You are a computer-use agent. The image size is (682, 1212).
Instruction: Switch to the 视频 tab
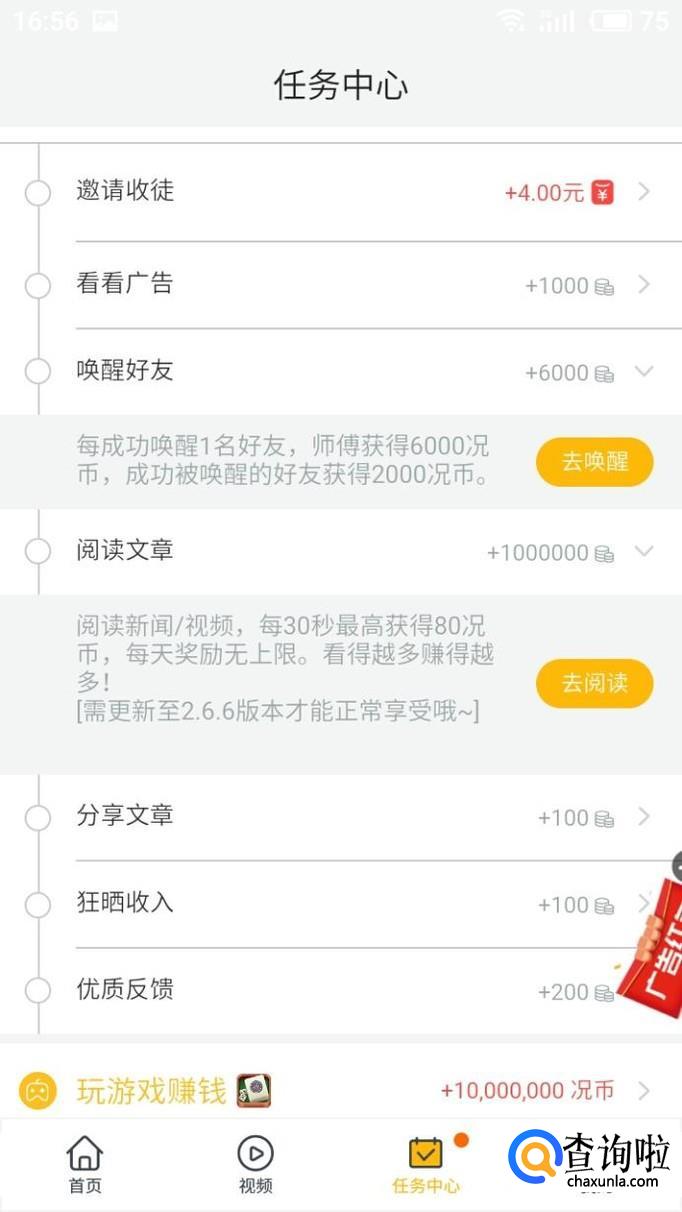(x=256, y=1166)
